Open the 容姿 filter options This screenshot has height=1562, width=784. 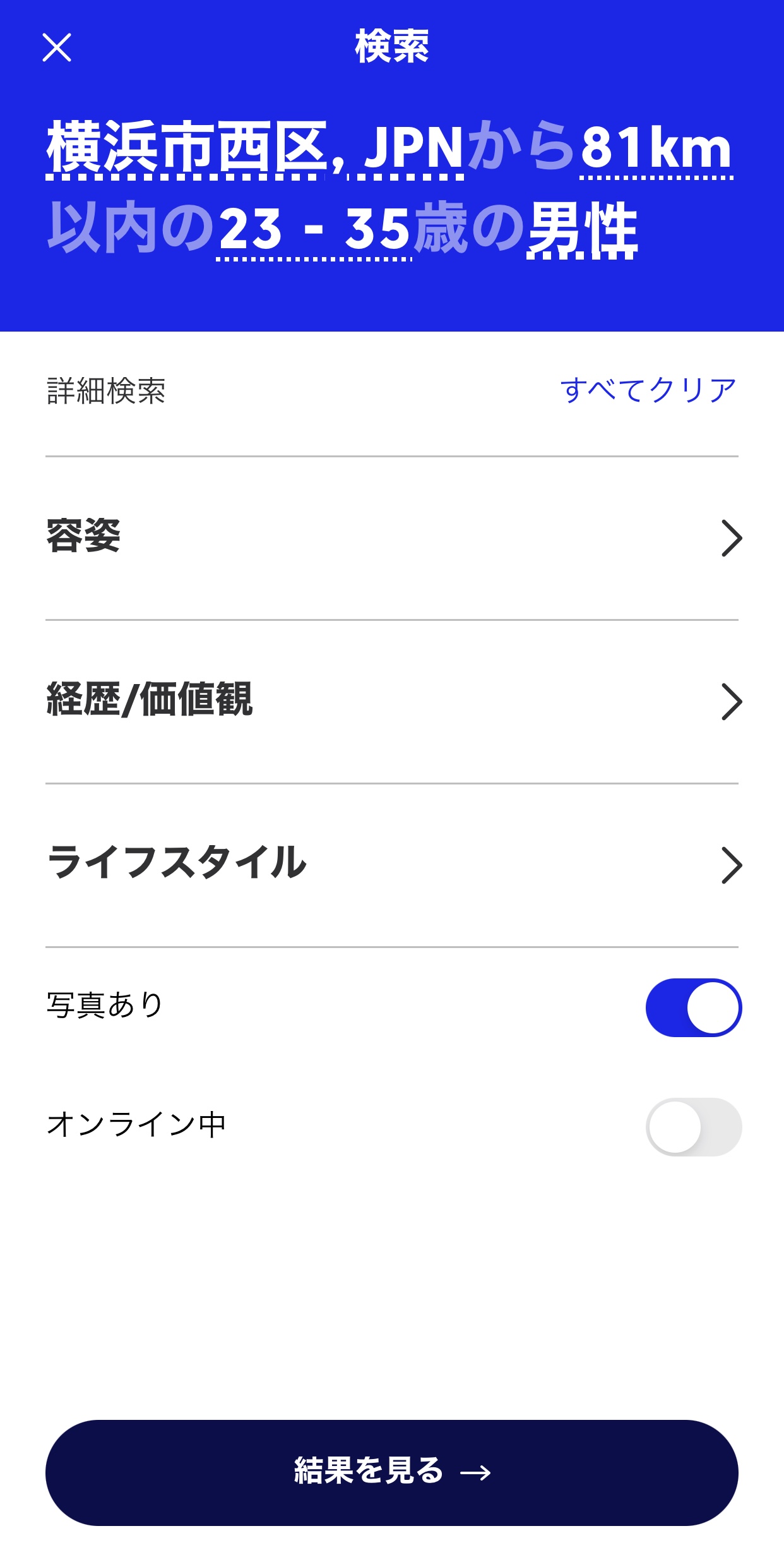(x=391, y=538)
